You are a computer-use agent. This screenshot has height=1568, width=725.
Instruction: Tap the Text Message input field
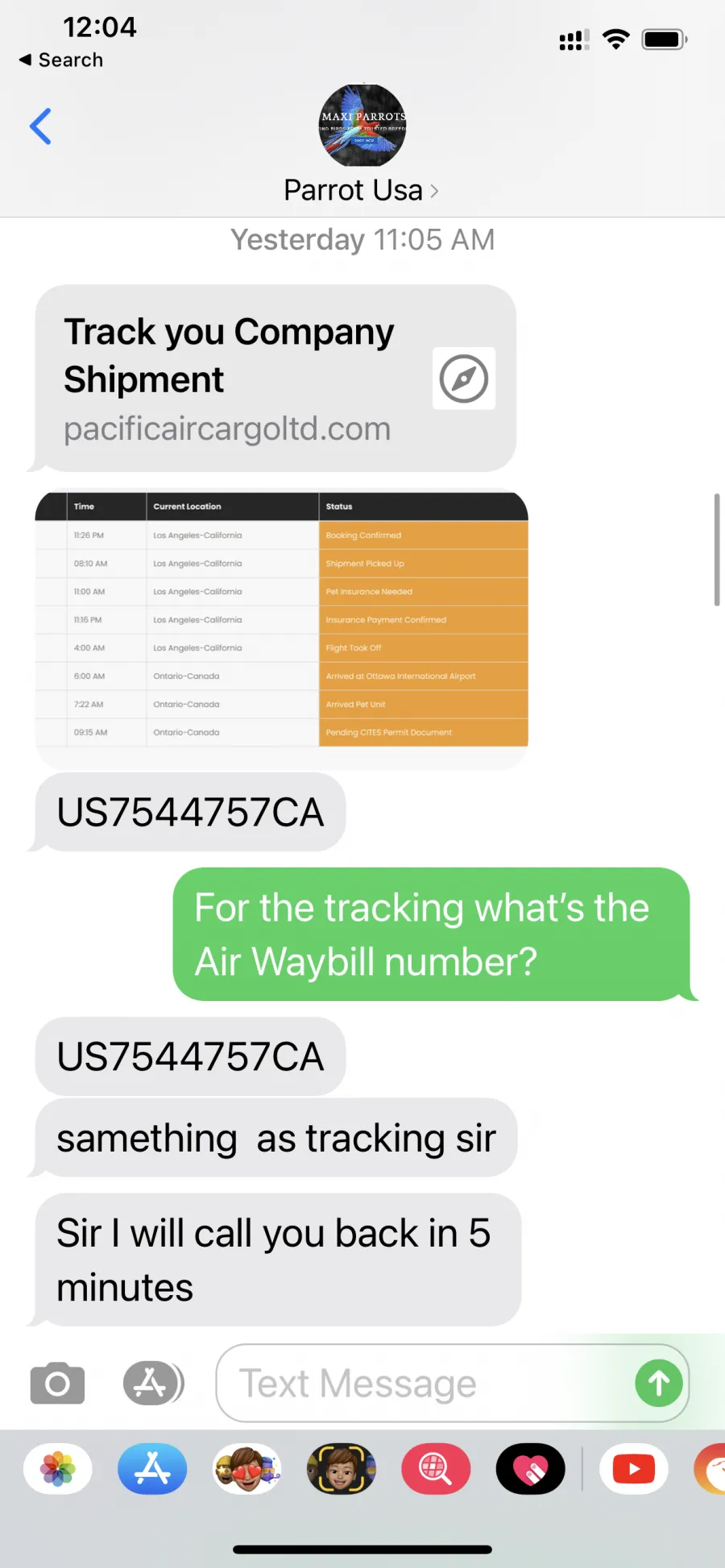[425, 1384]
